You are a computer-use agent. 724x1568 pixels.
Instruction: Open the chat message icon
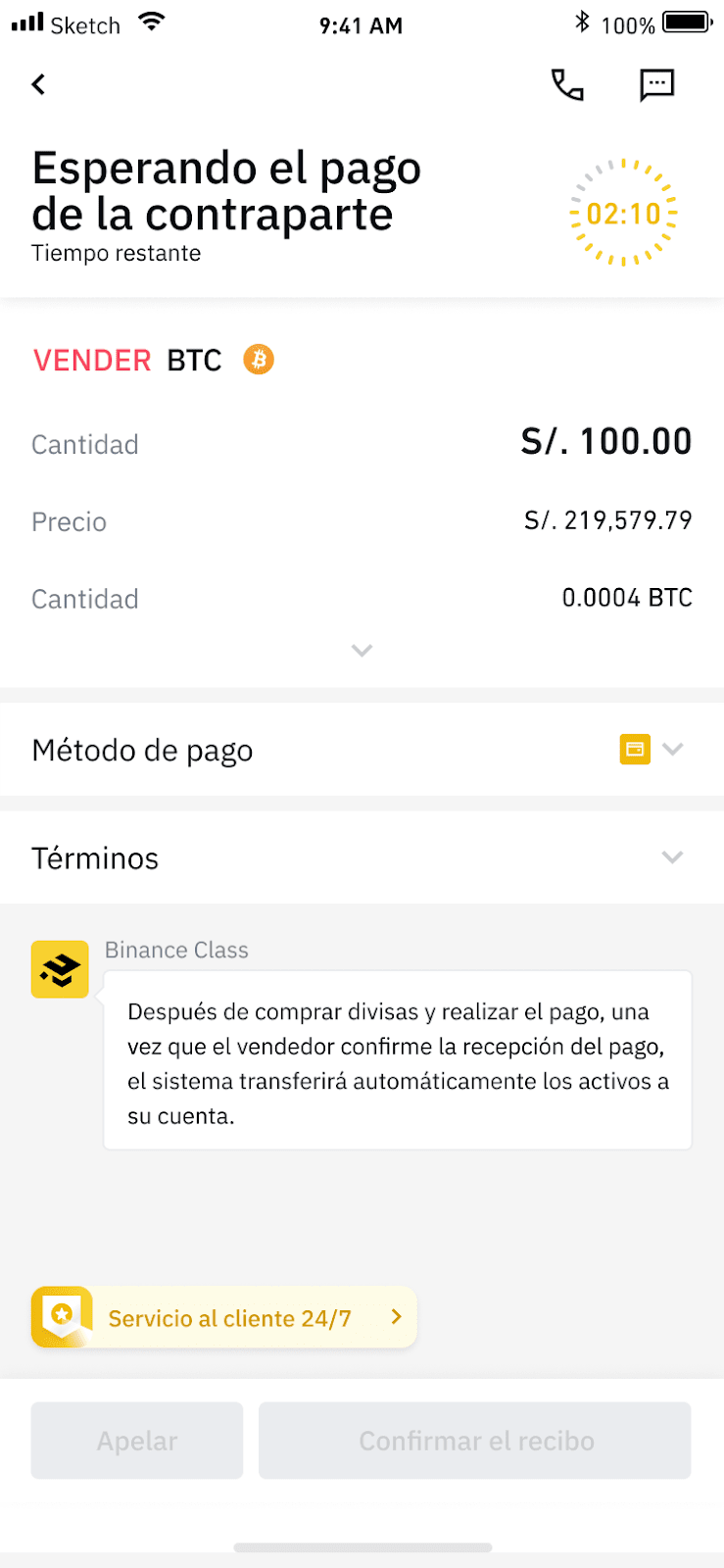[656, 85]
